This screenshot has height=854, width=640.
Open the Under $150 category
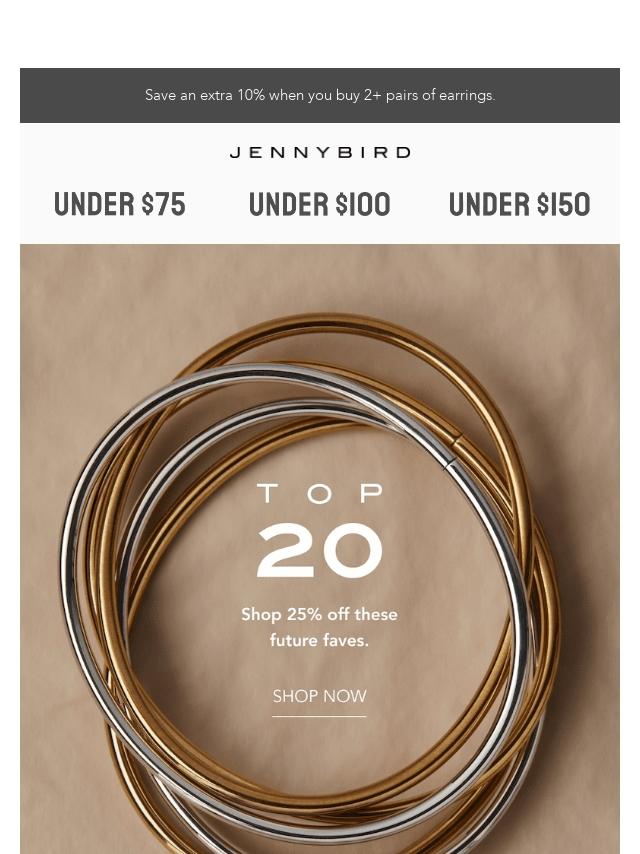[519, 205]
